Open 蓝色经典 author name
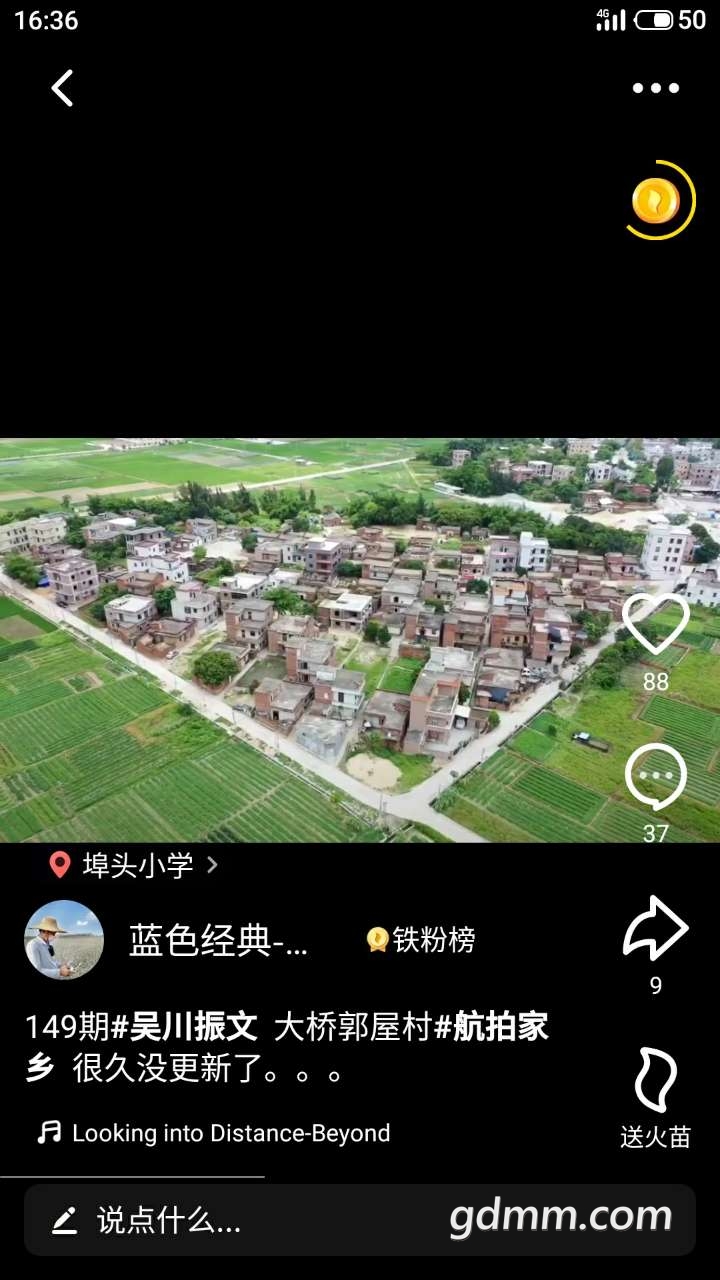The image size is (720, 1280). pos(218,941)
